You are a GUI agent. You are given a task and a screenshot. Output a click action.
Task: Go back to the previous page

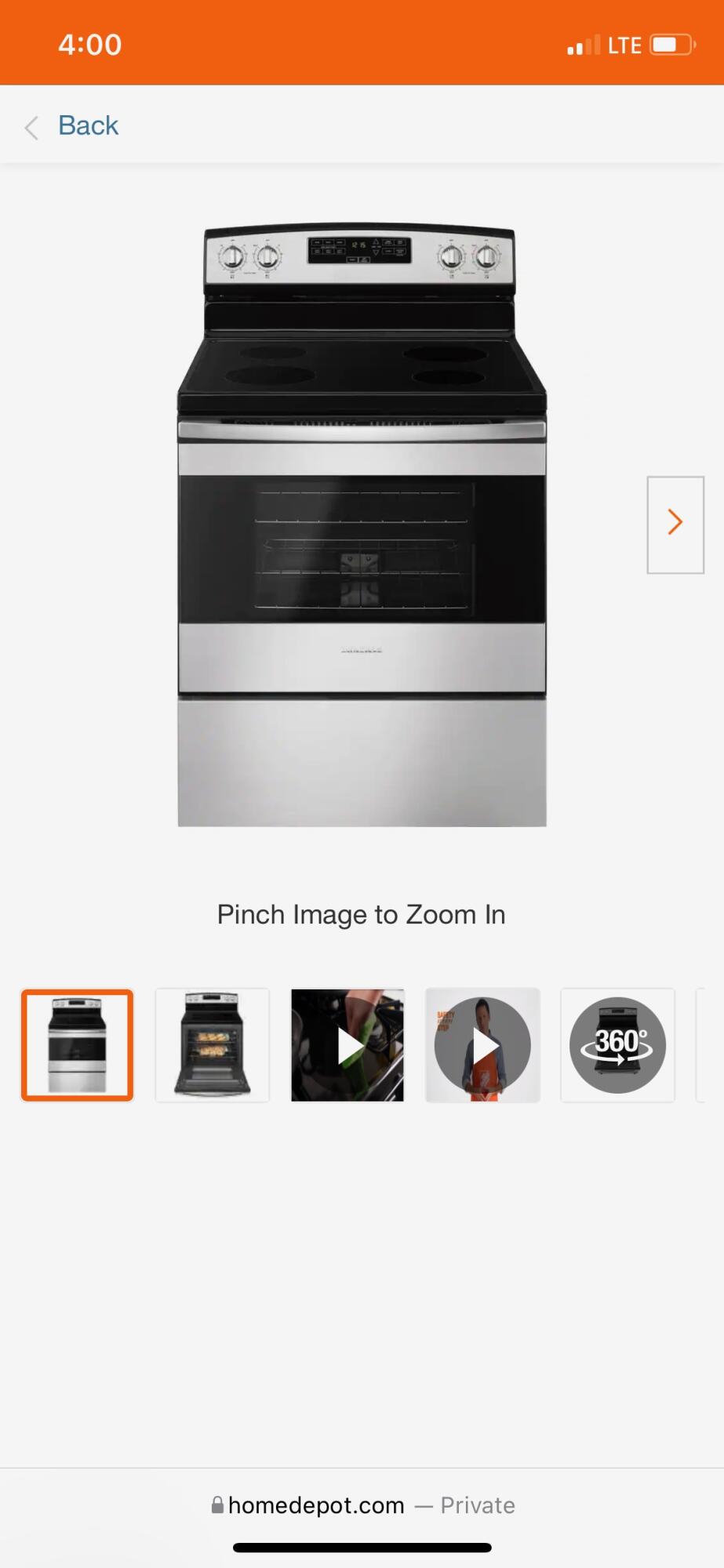[74, 126]
